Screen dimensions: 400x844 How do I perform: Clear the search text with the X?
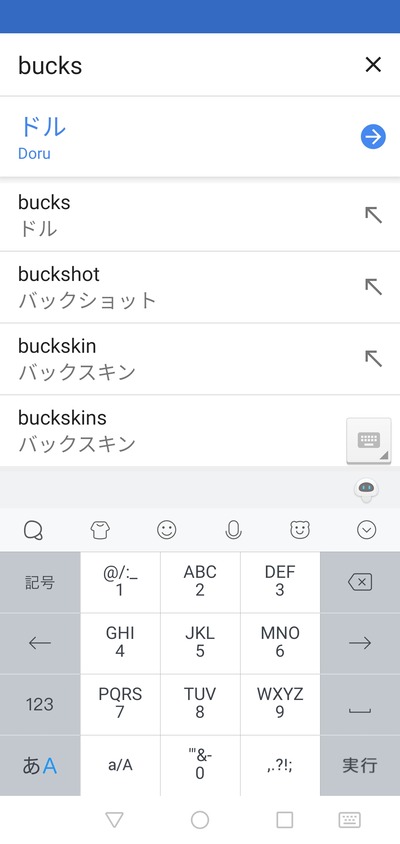pos(373,65)
